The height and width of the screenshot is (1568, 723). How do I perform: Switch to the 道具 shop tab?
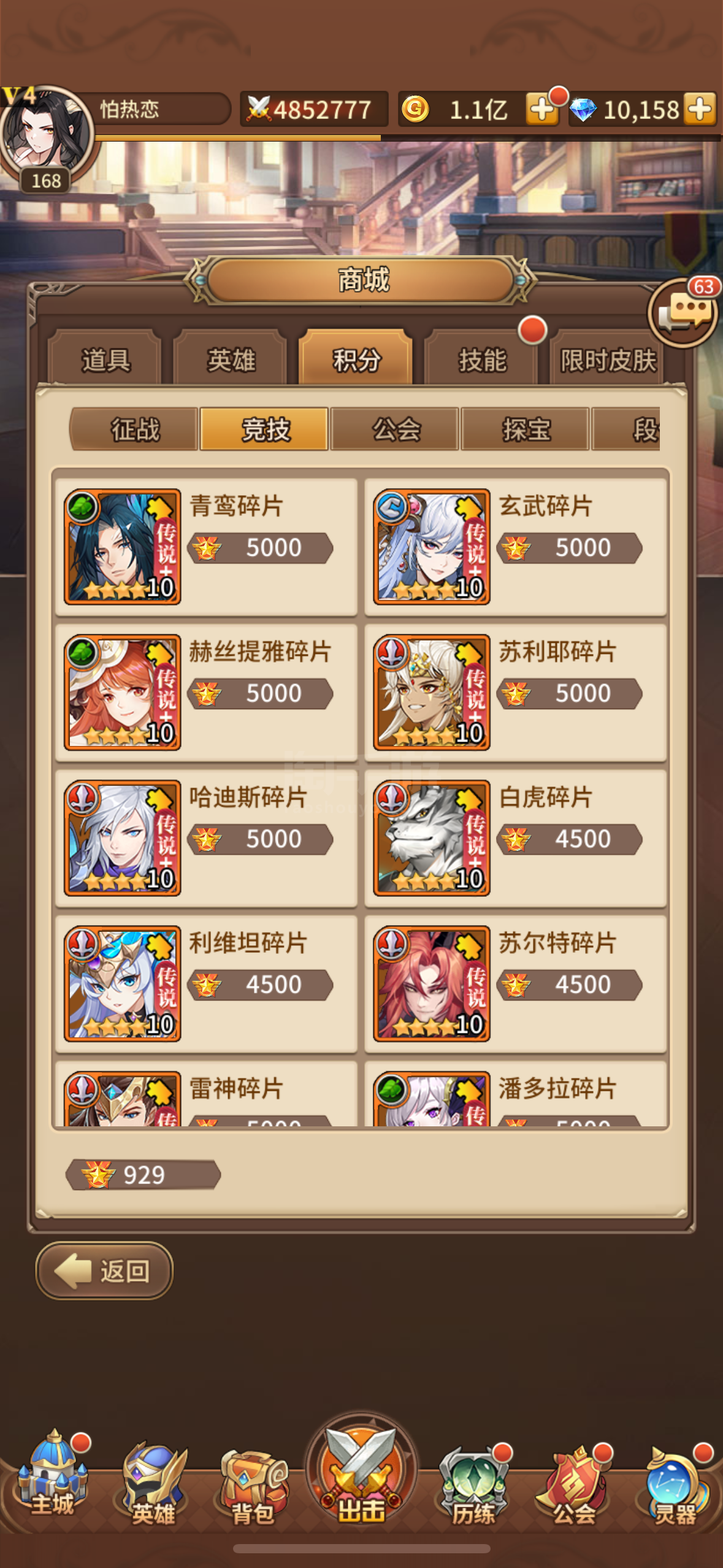pos(105,359)
